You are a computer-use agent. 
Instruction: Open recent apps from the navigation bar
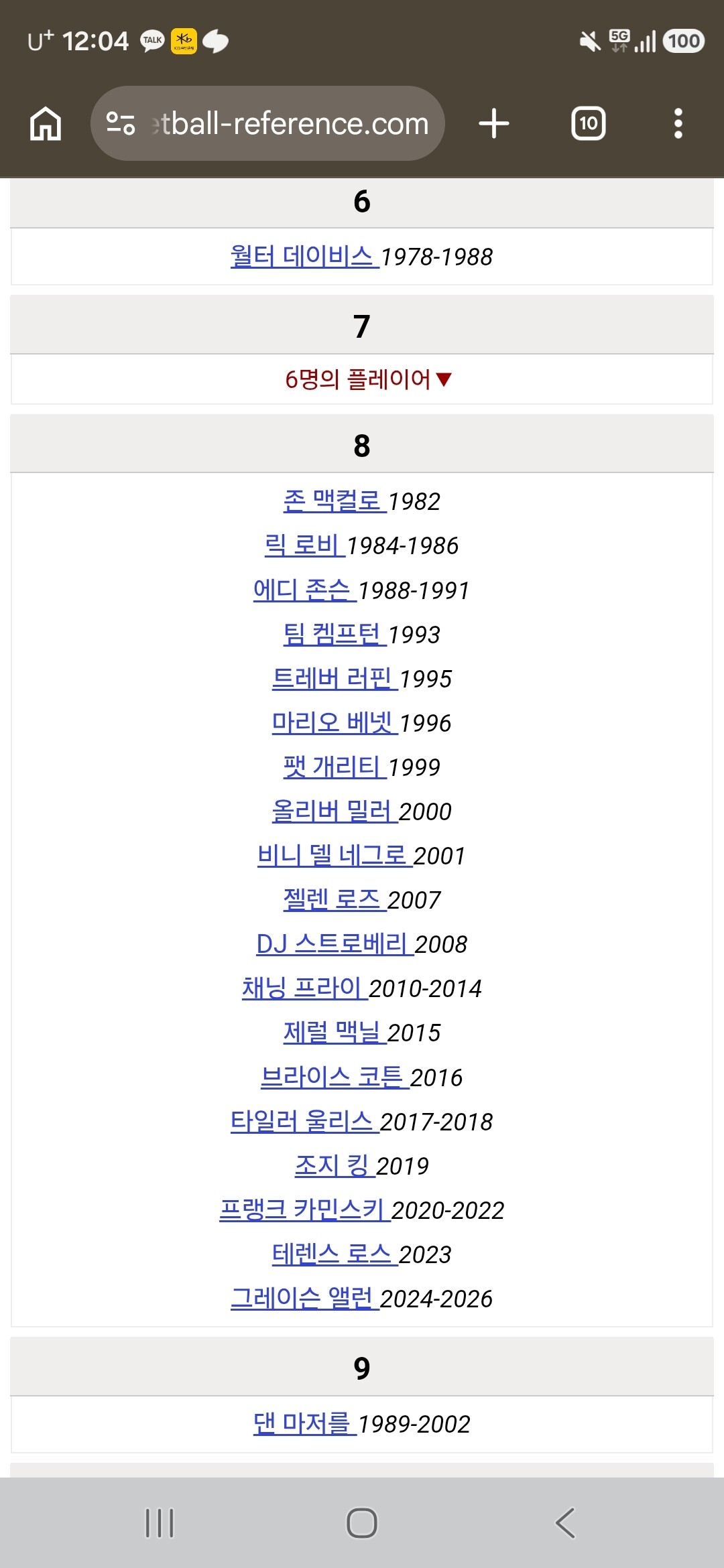tap(160, 1523)
